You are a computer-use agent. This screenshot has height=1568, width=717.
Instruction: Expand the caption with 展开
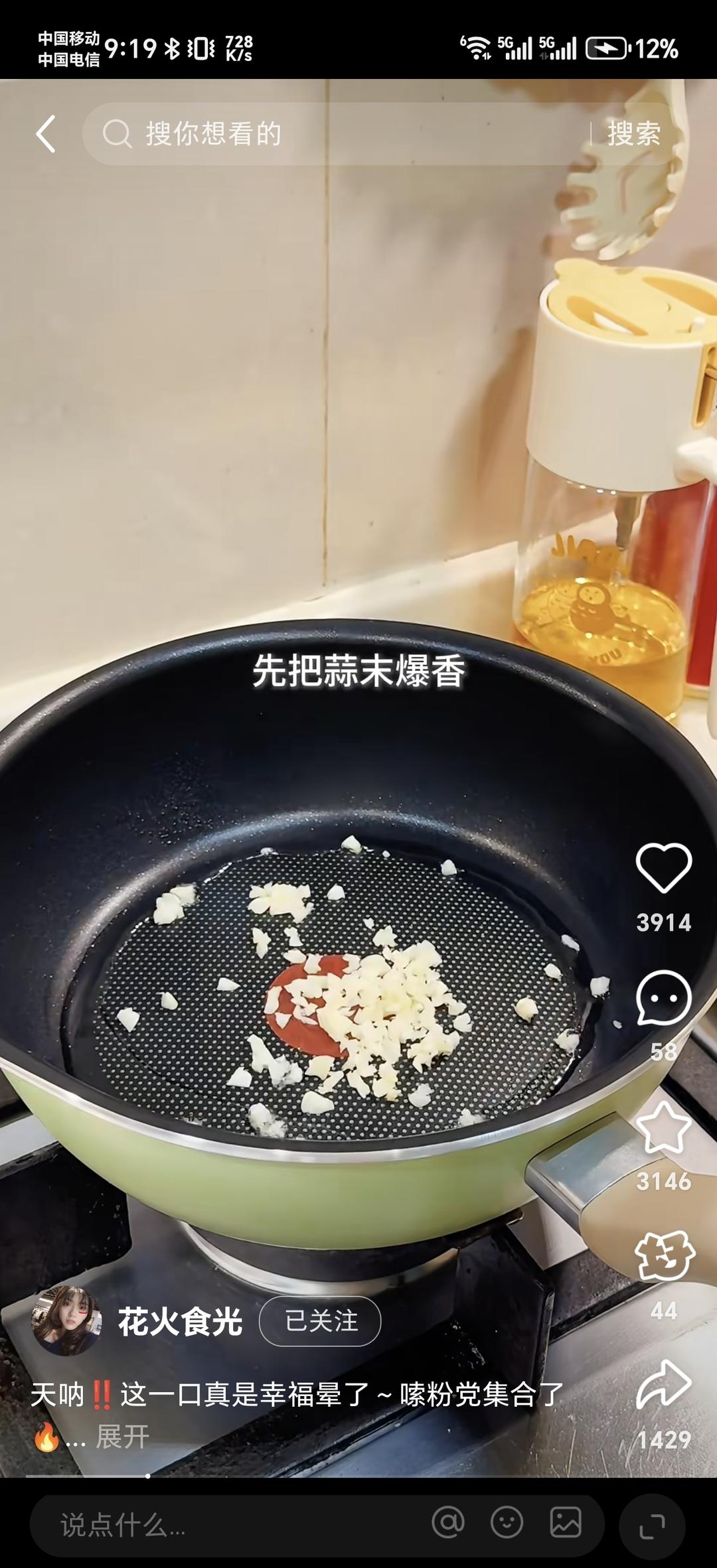click(x=122, y=1437)
